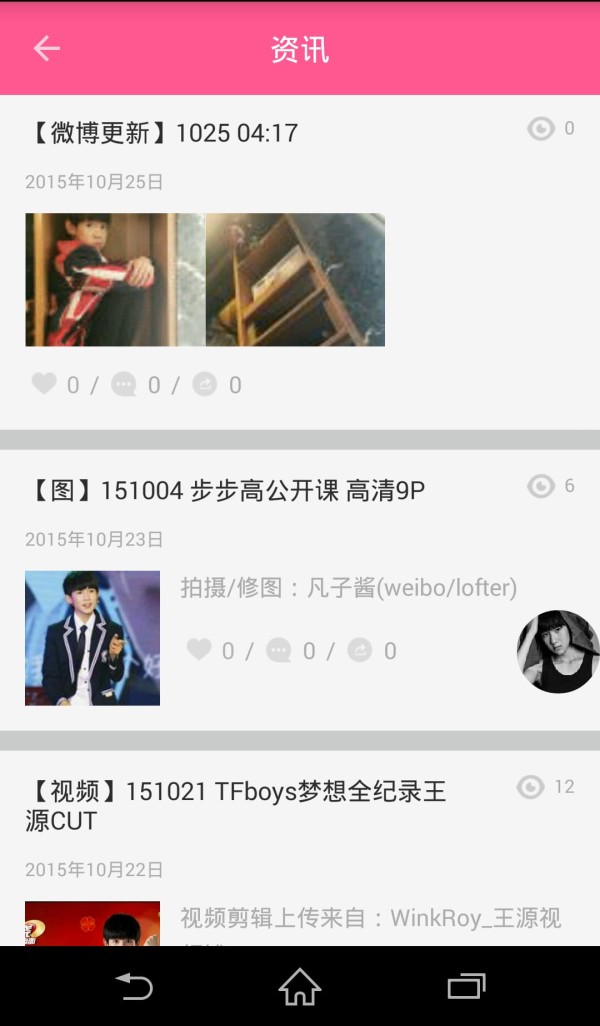Comment on the 步步高公开课 高清9P post
Viewport: 600px width, 1026px height.
(280, 650)
